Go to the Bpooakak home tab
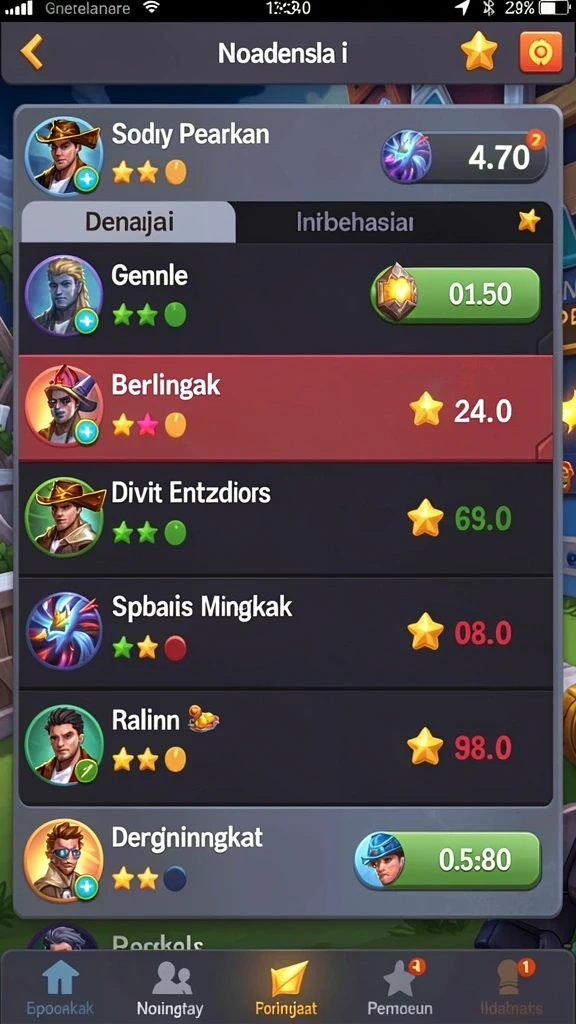The width and height of the screenshot is (576, 1024). click(x=60, y=987)
